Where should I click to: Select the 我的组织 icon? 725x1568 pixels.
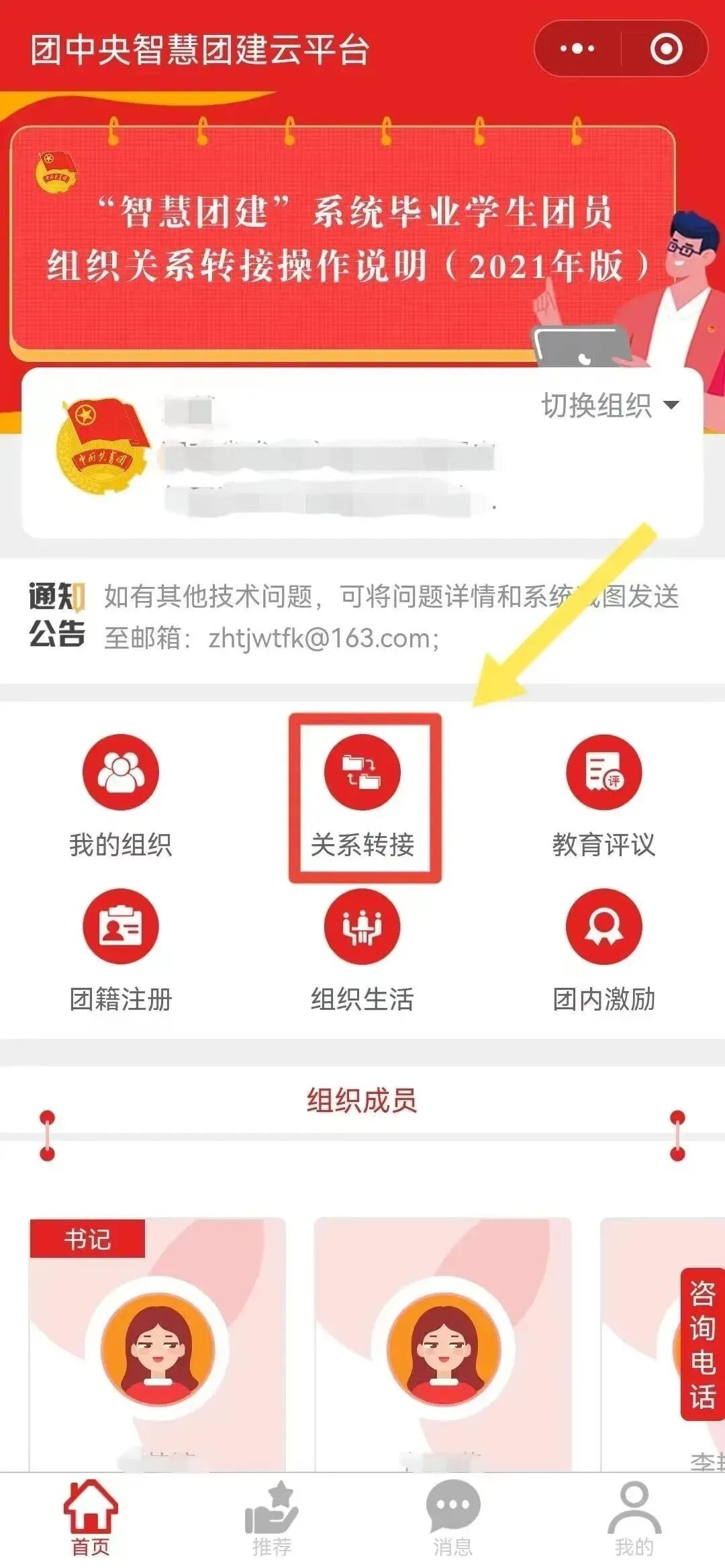tap(119, 772)
